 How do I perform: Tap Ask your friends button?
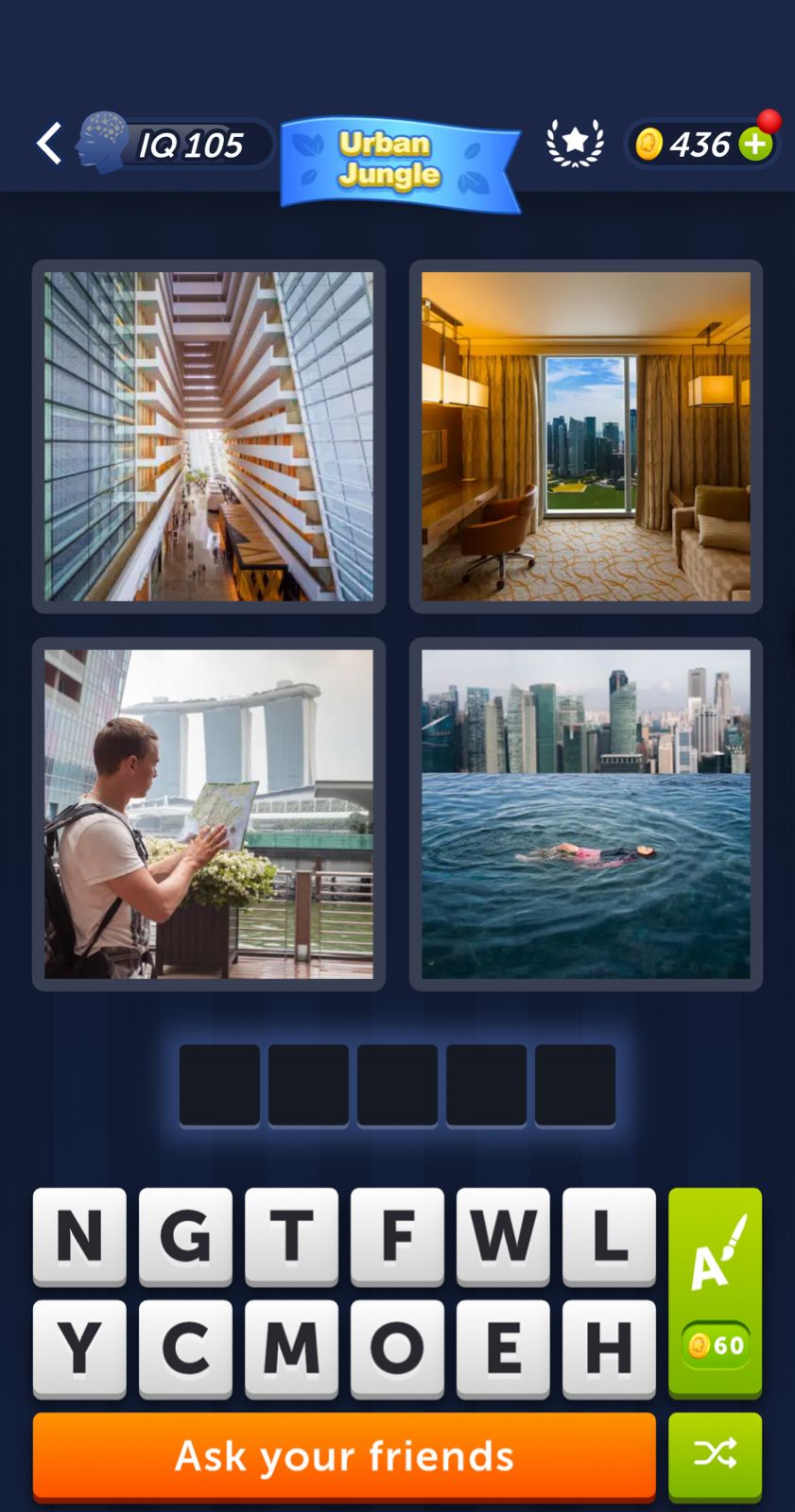[344, 1455]
